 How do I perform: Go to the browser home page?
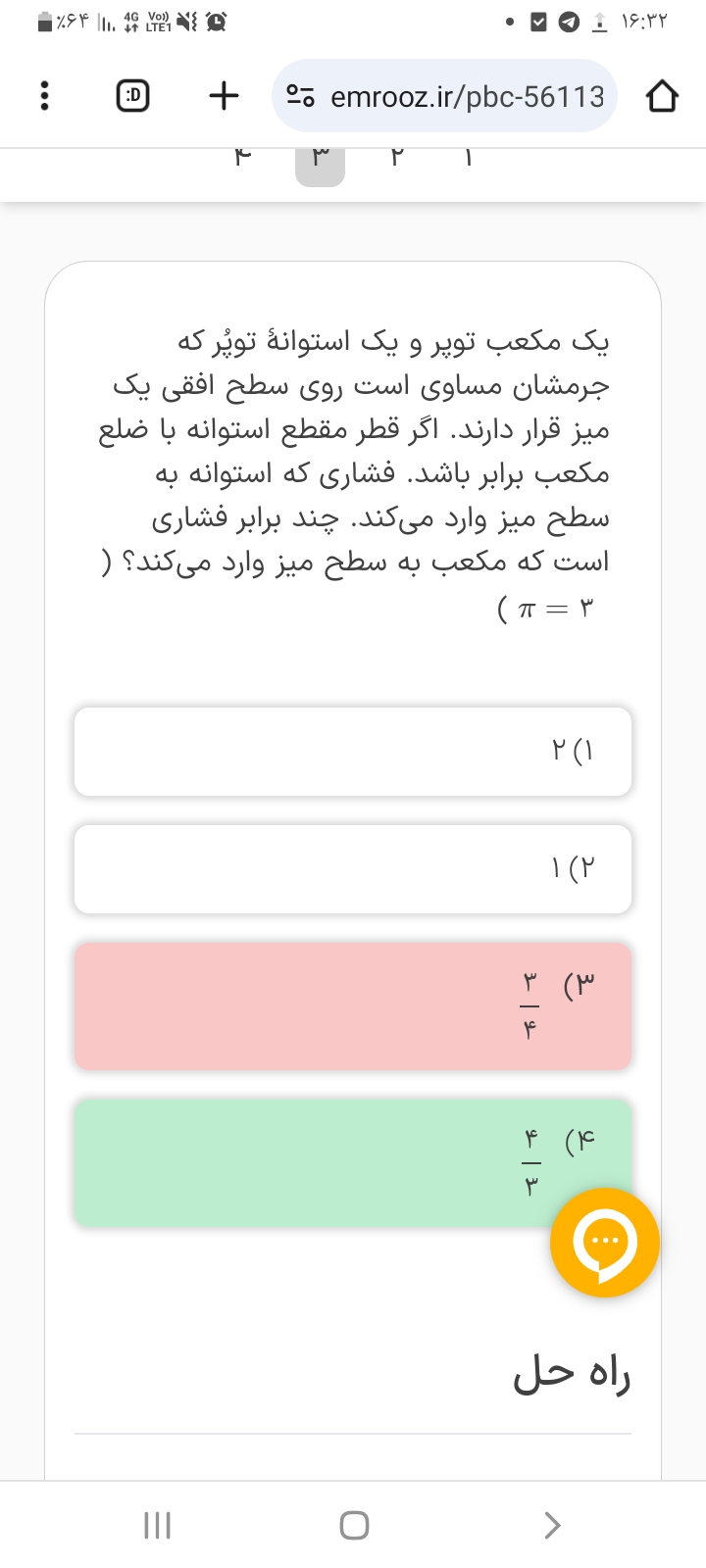click(662, 96)
